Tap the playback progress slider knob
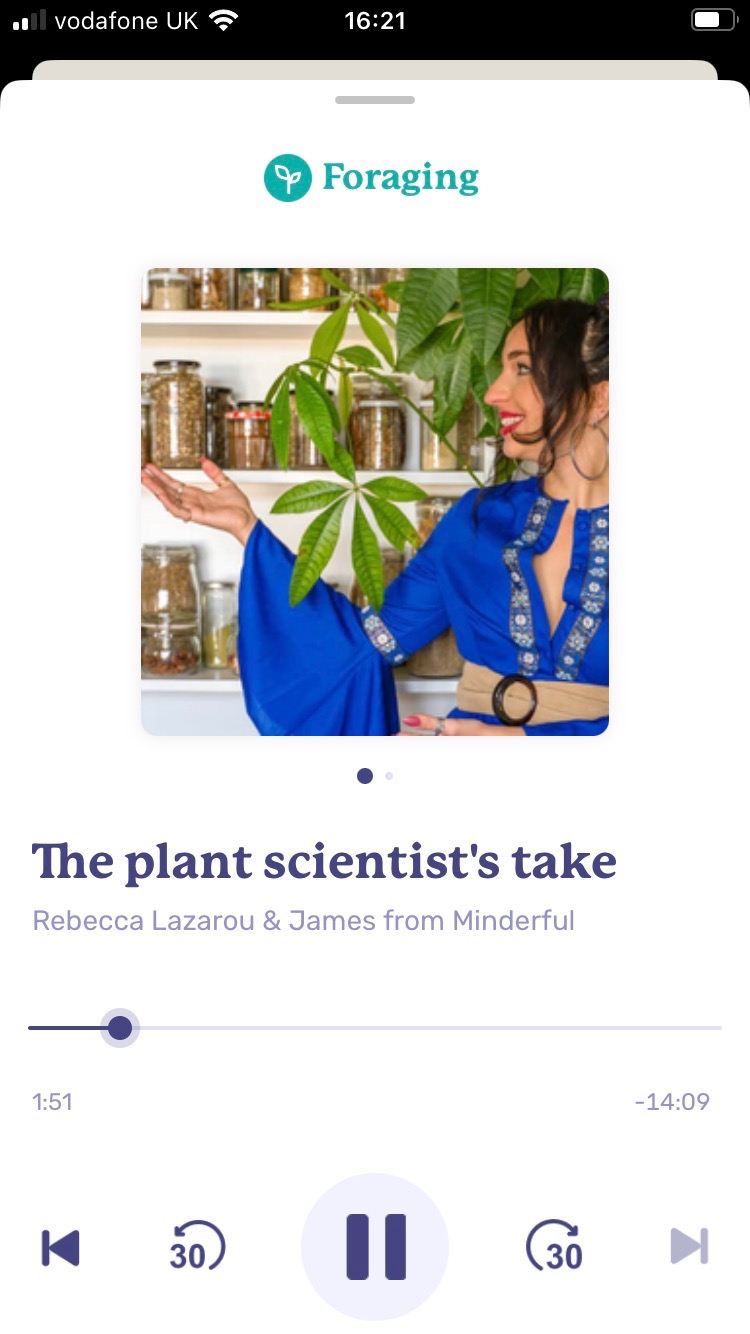Viewport: 750px width, 1334px height. pos(120,1028)
